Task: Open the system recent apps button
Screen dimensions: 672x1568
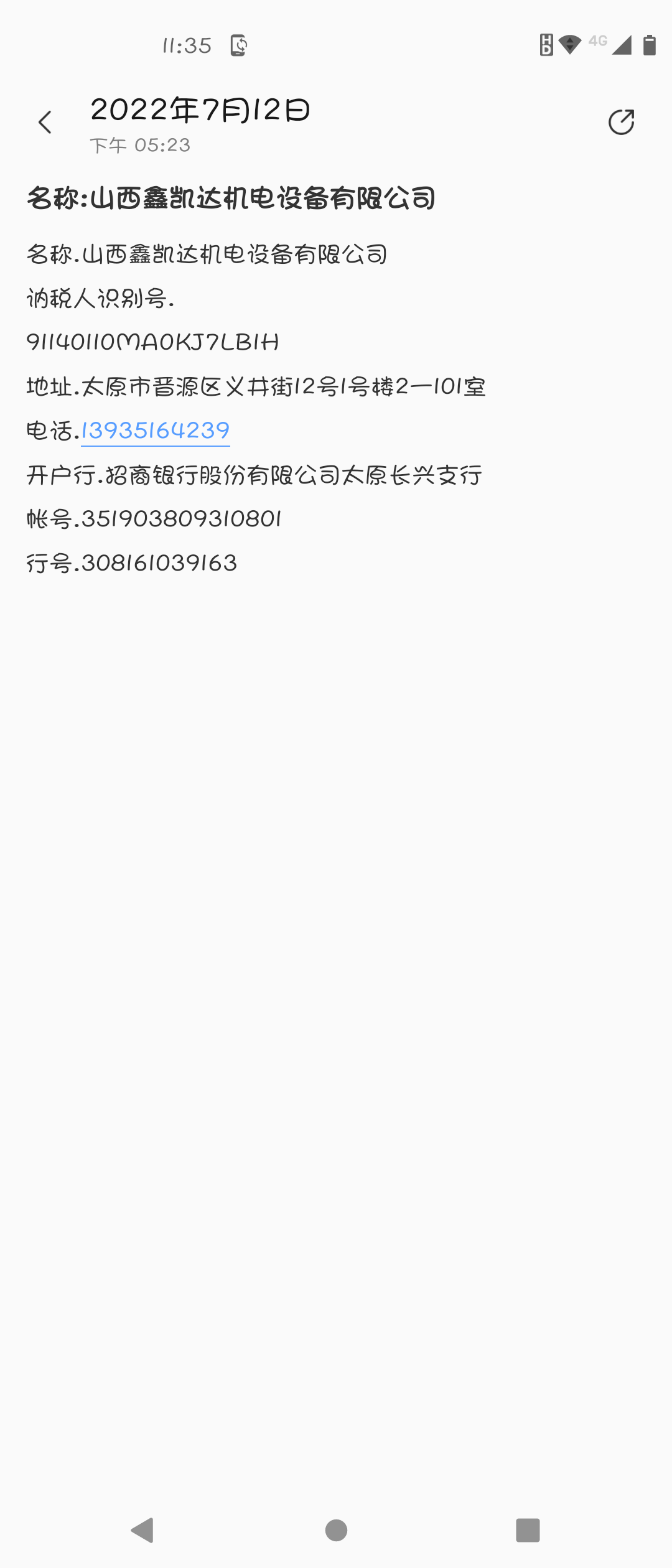Action: coord(528,1530)
